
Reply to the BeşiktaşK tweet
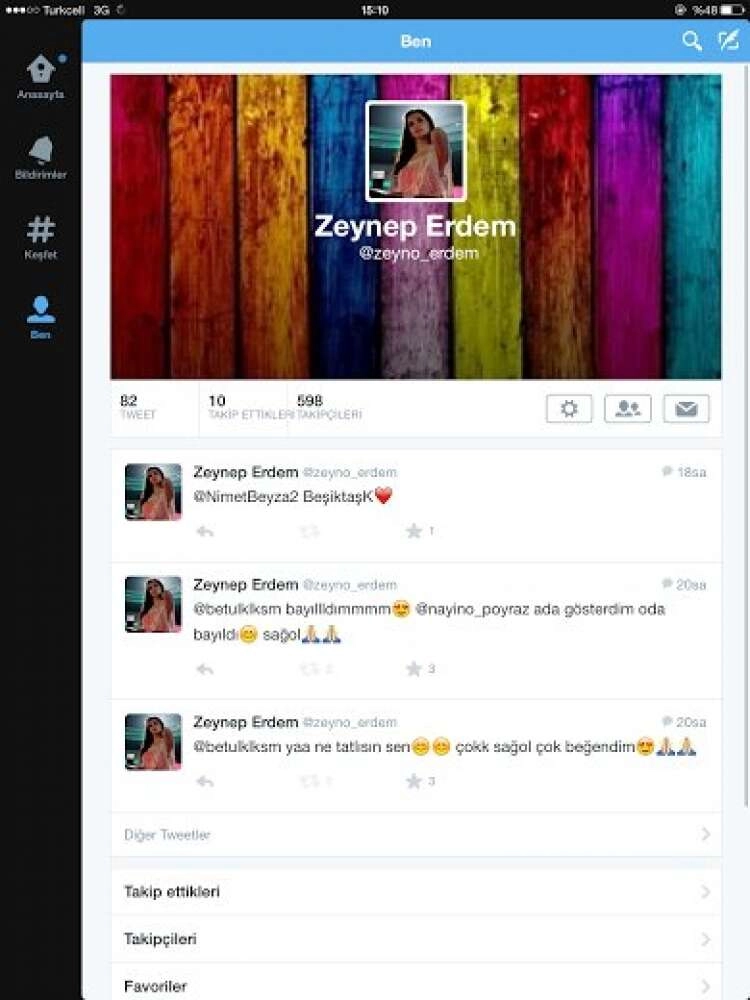pos(205,532)
